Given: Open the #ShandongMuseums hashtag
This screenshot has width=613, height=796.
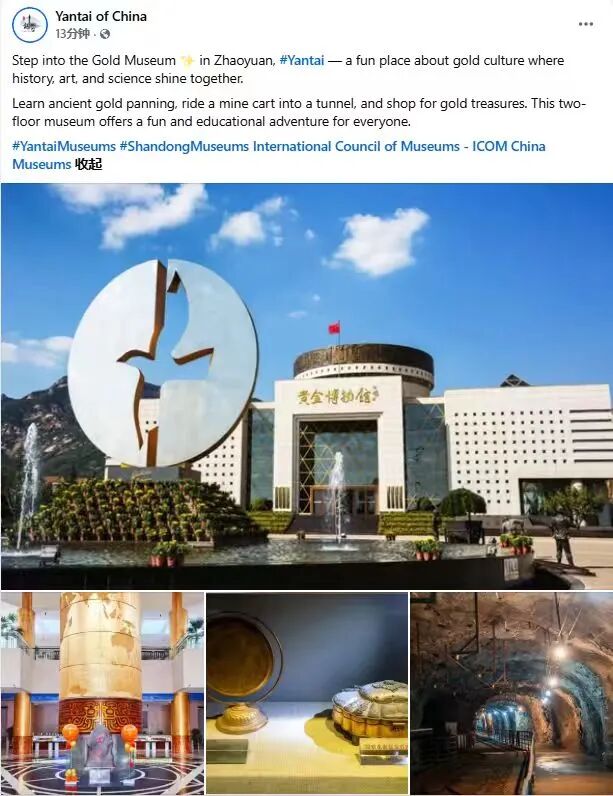Looking at the screenshot, I should tap(184, 146).
